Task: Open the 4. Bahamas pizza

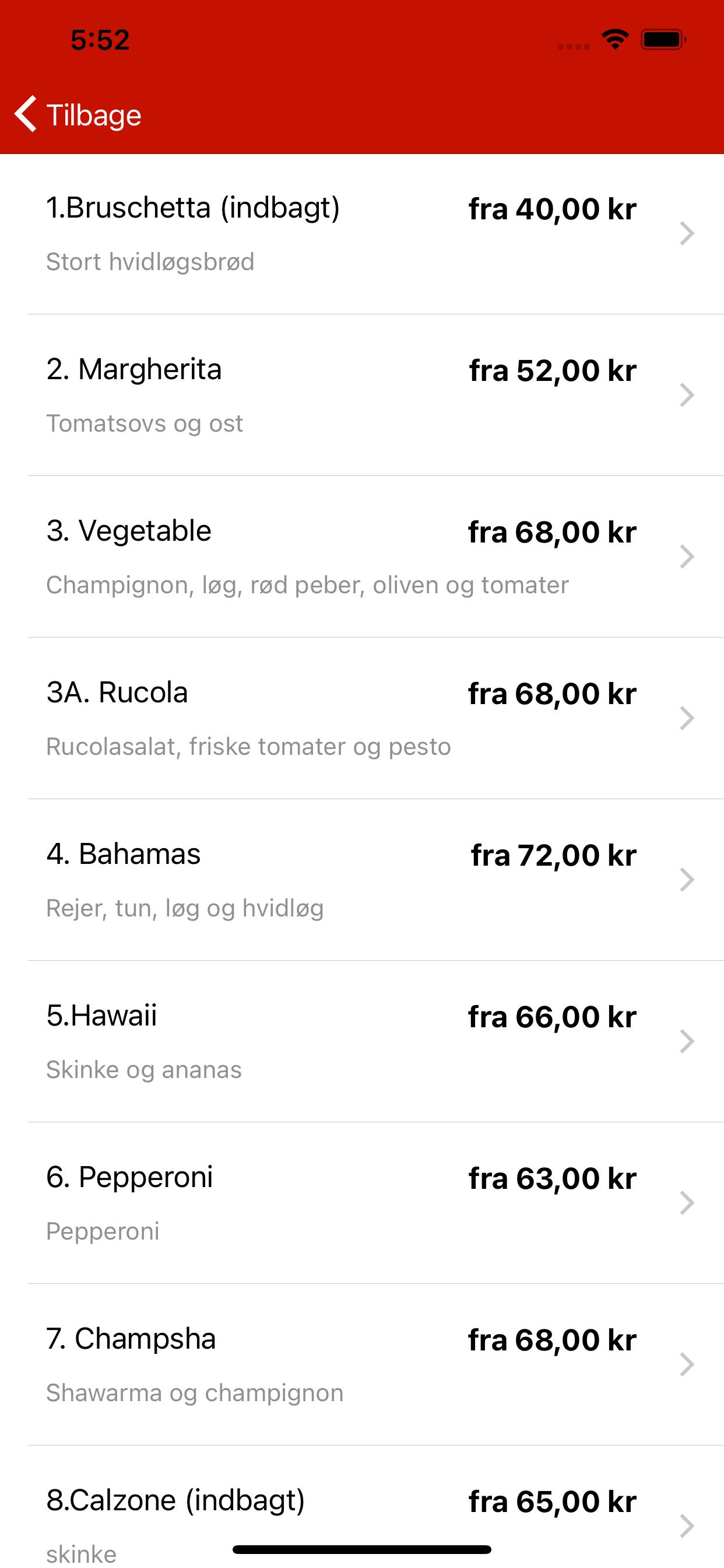Action: 362,880
